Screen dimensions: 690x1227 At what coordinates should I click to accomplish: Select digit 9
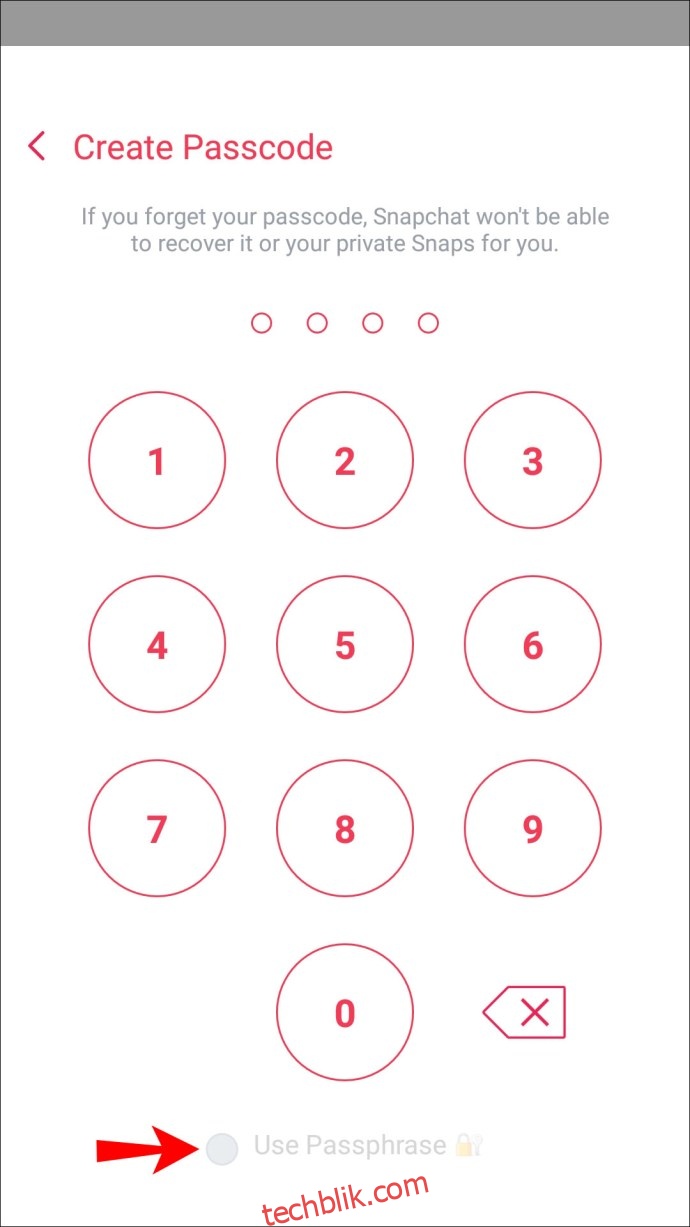pos(533,829)
